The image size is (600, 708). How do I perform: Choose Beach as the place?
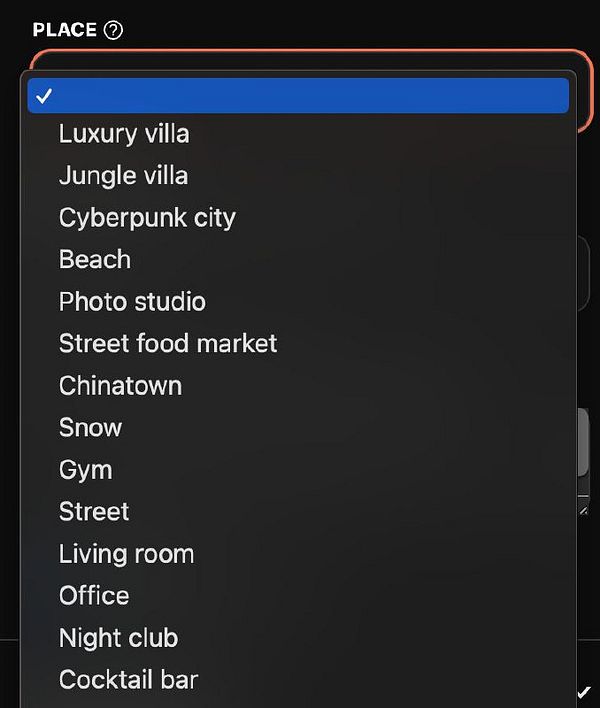[x=95, y=260]
